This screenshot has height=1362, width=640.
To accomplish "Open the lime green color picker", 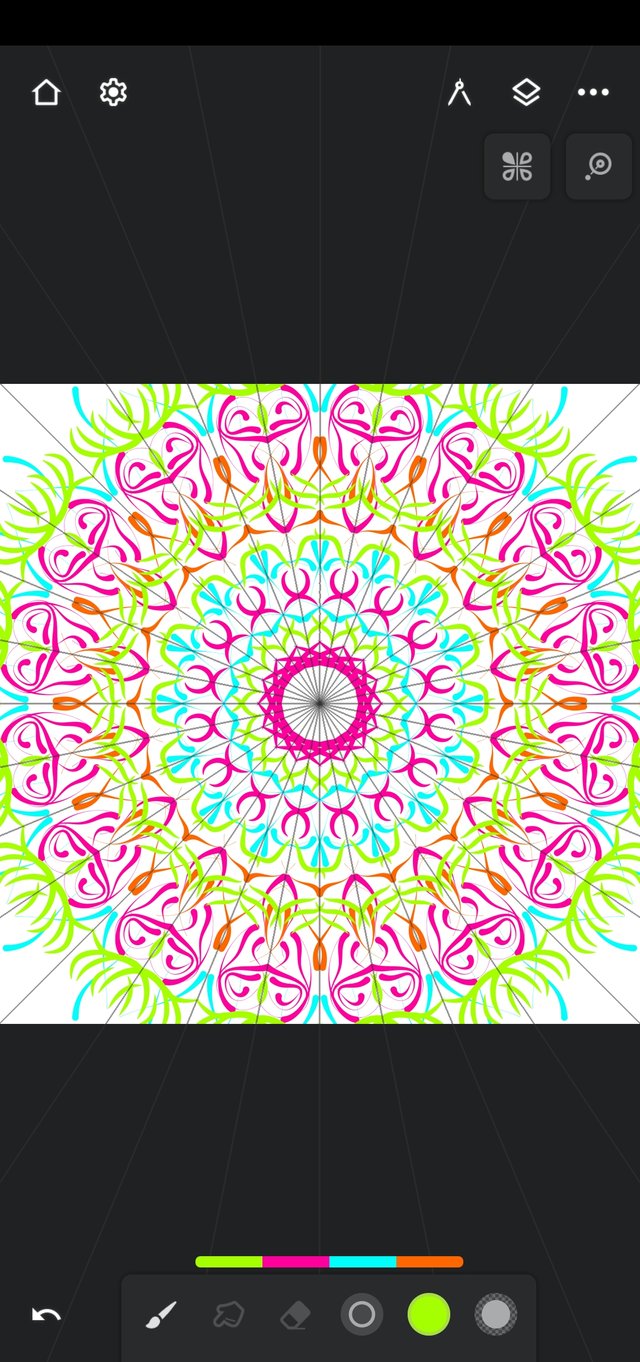I will pyautogui.click(x=429, y=1315).
